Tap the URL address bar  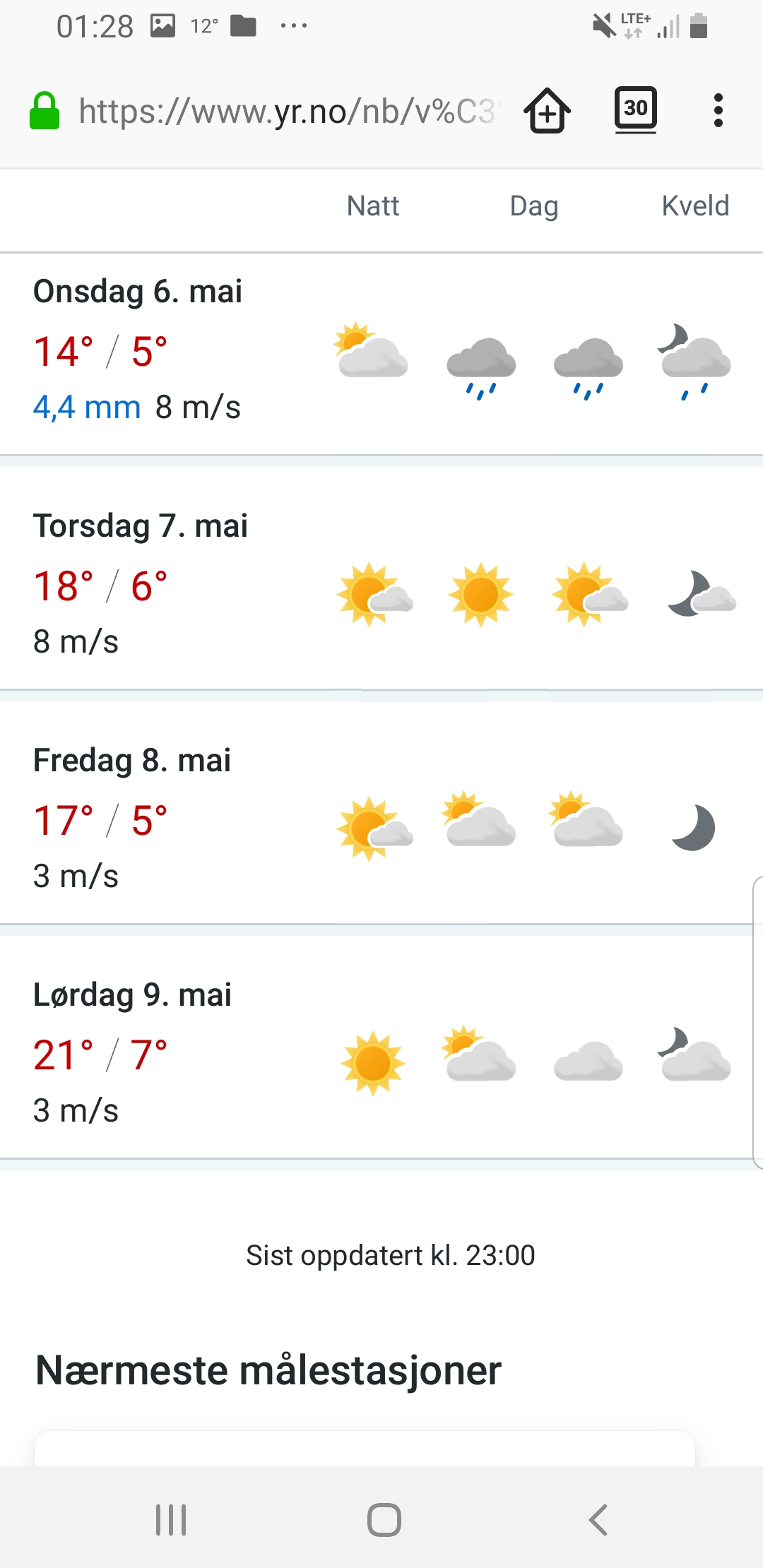[286, 112]
